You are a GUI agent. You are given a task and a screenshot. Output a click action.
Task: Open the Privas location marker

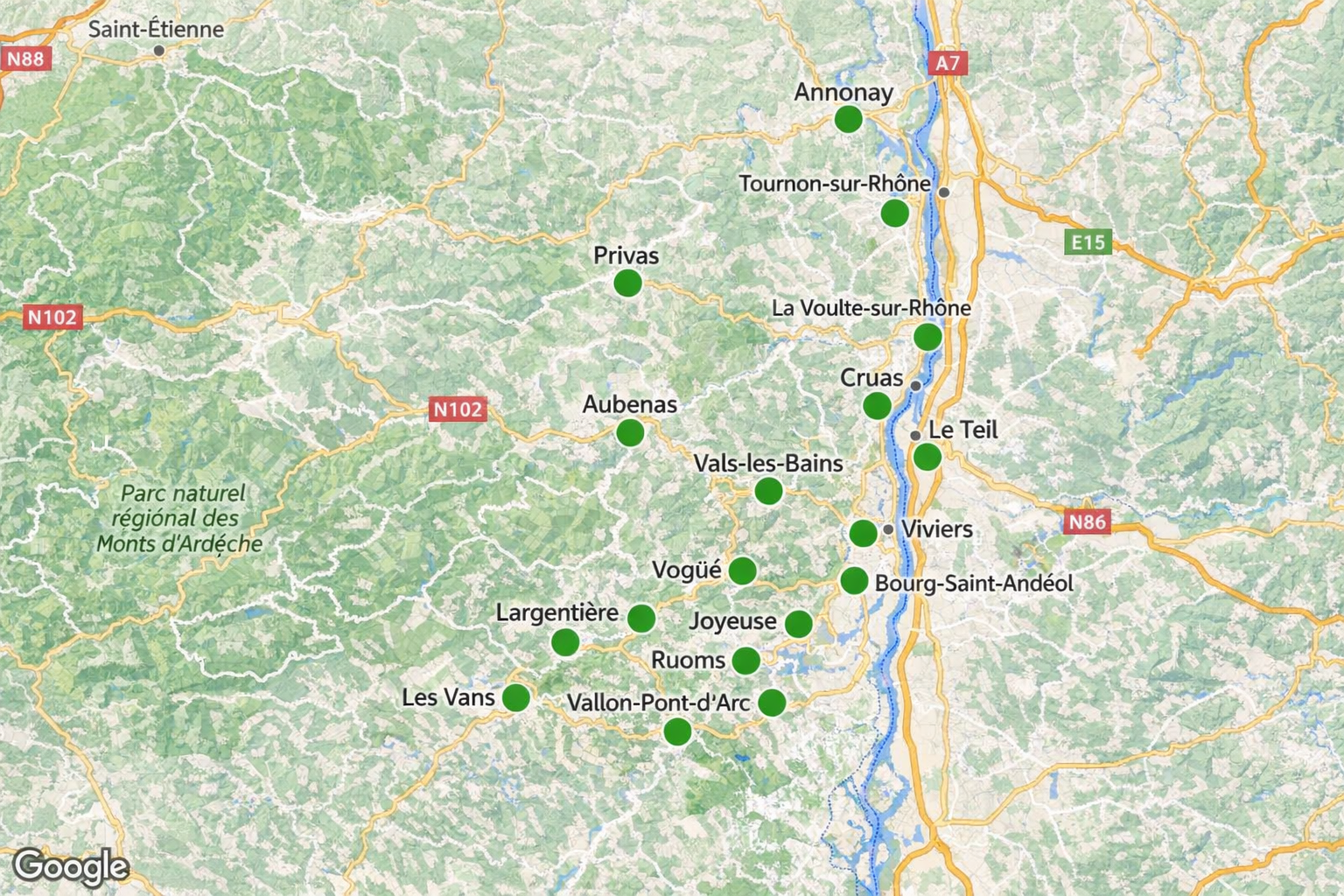click(x=627, y=283)
